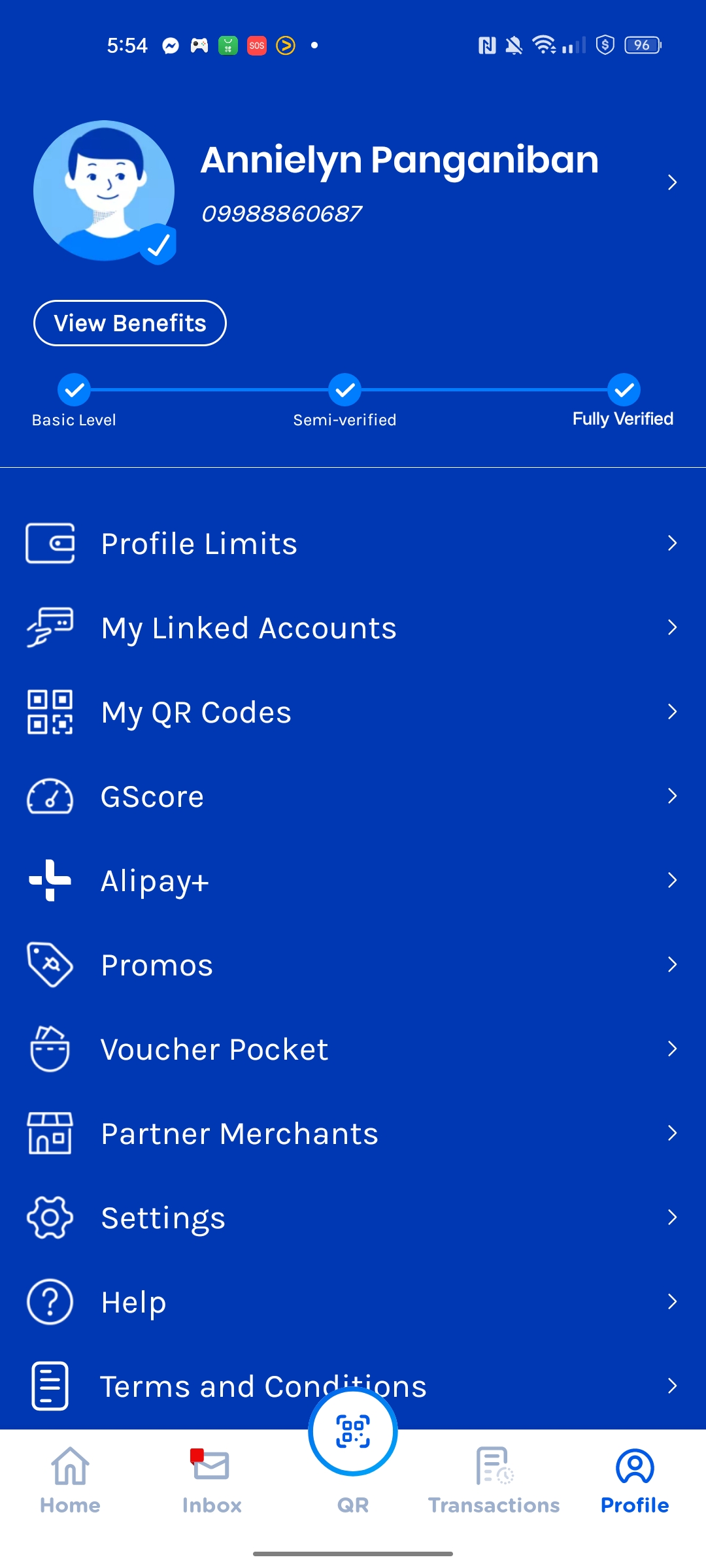The image size is (706, 1568).
Task: Check GScore
Action: pyautogui.click(x=353, y=796)
